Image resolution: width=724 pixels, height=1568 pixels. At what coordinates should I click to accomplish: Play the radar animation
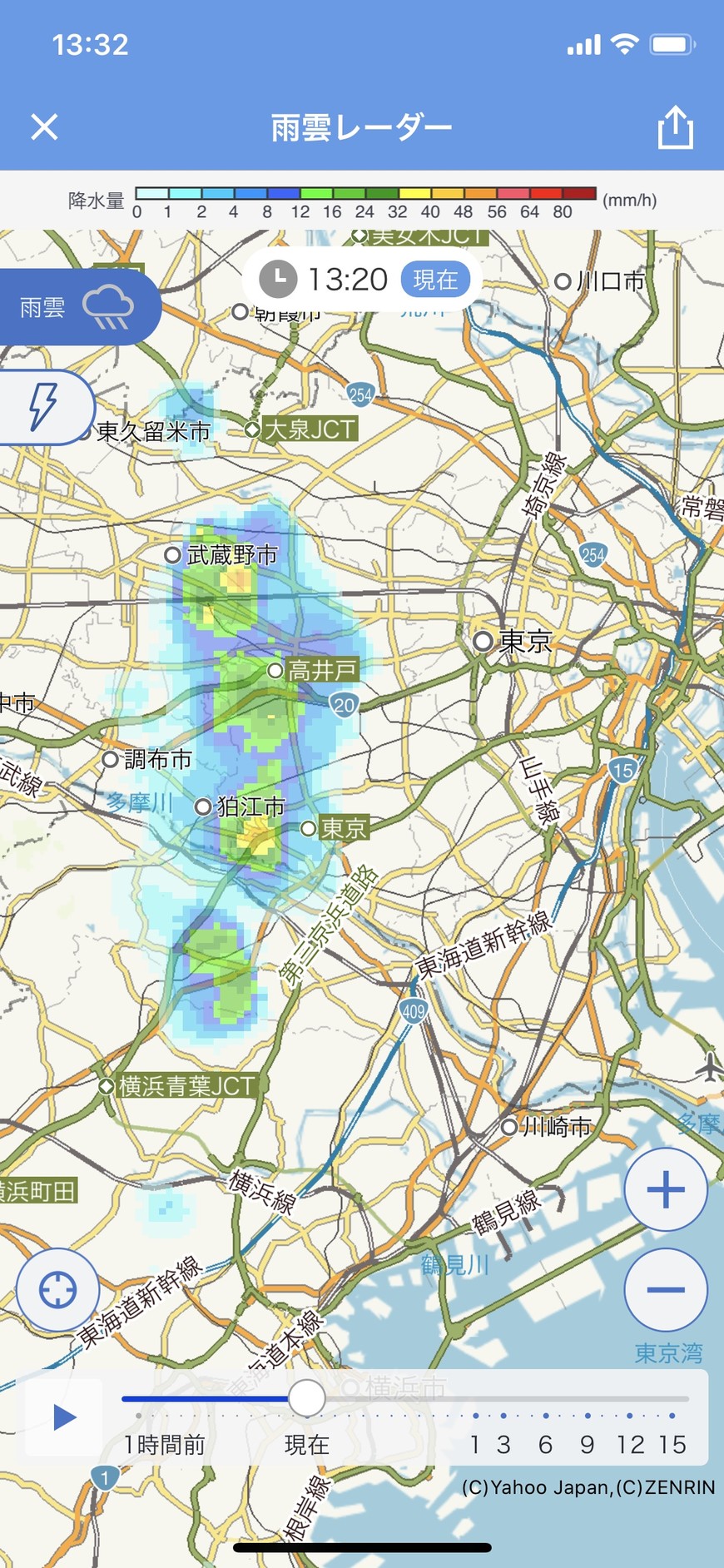pos(64,1417)
